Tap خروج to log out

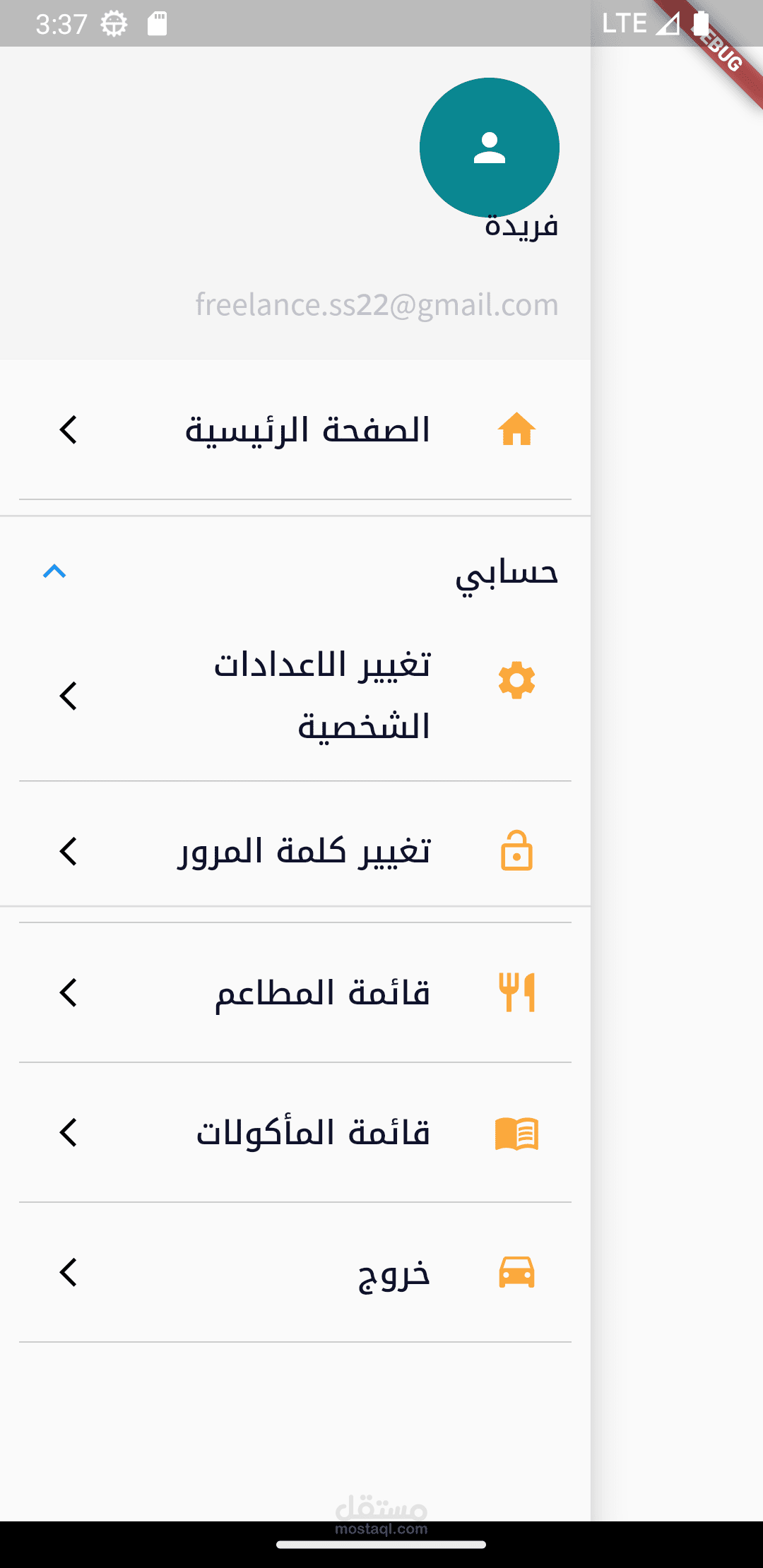coord(394,1273)
